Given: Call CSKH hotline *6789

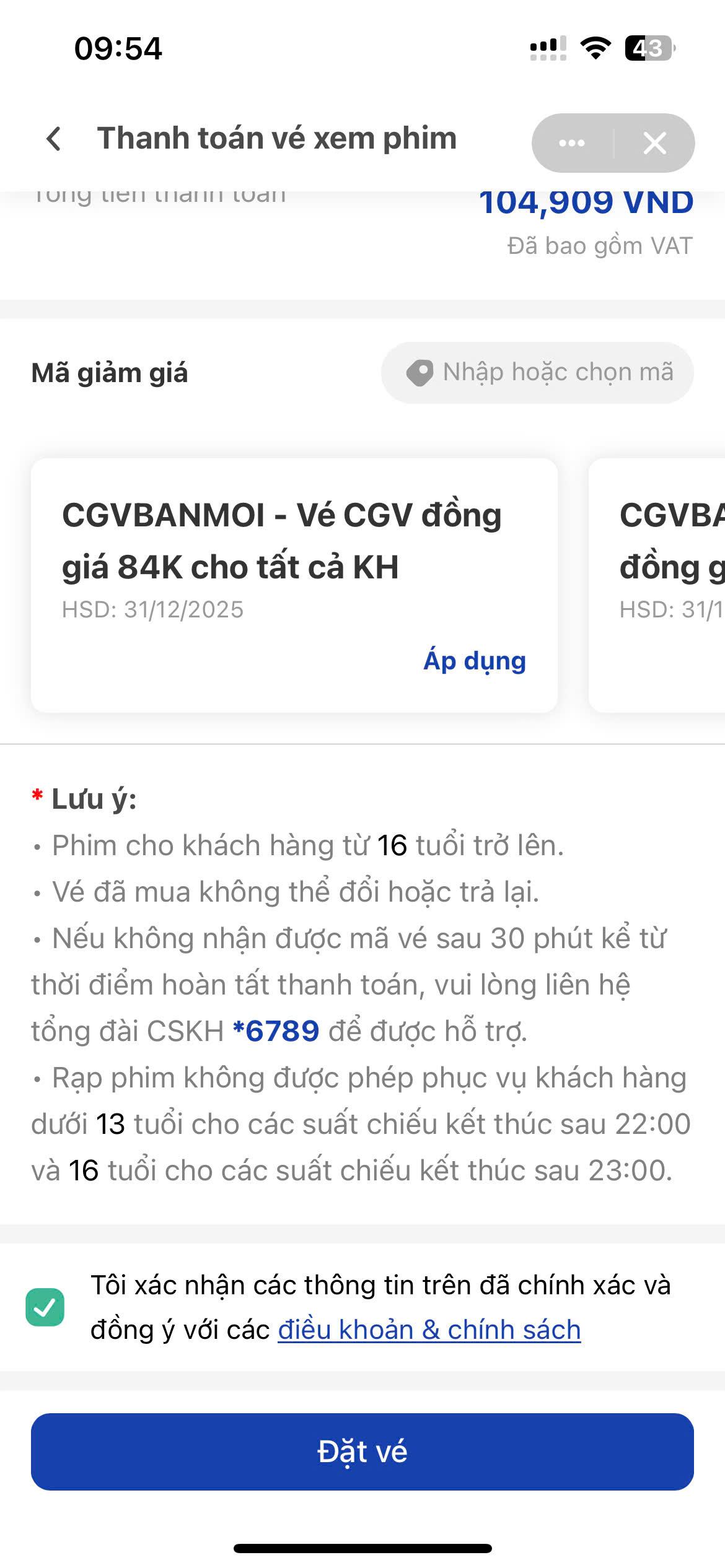Looking at the screenshot, I should pyautogui.click(x=276, y=1031).
